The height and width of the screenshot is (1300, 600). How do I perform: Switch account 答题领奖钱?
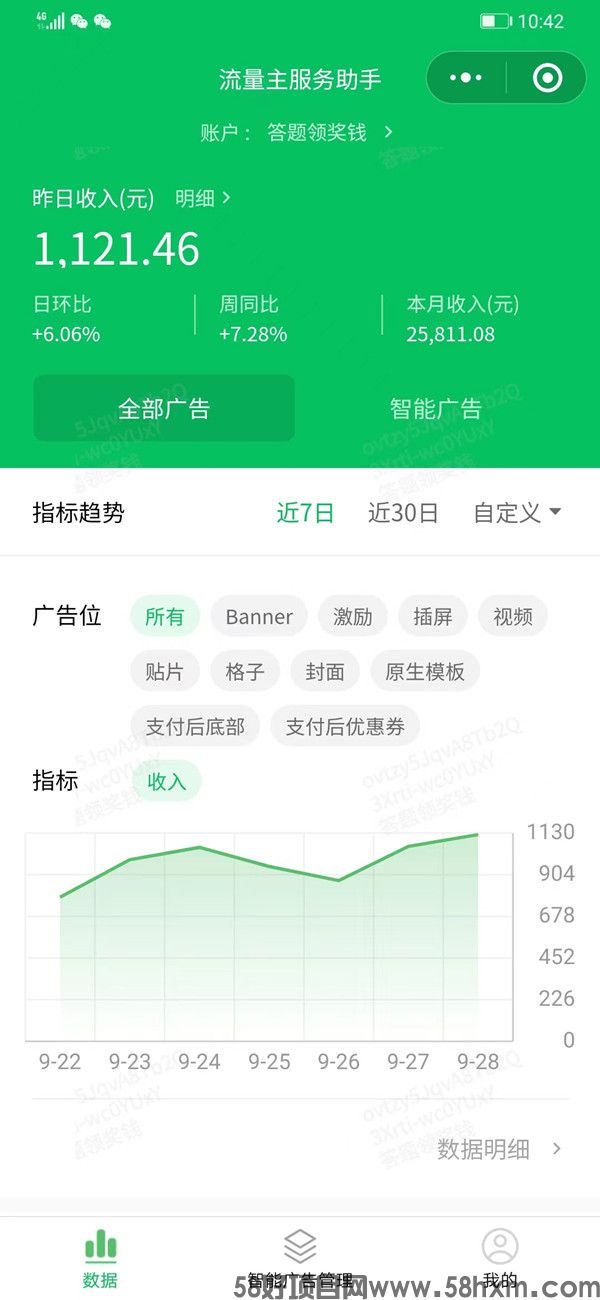(x=330, y=132)
